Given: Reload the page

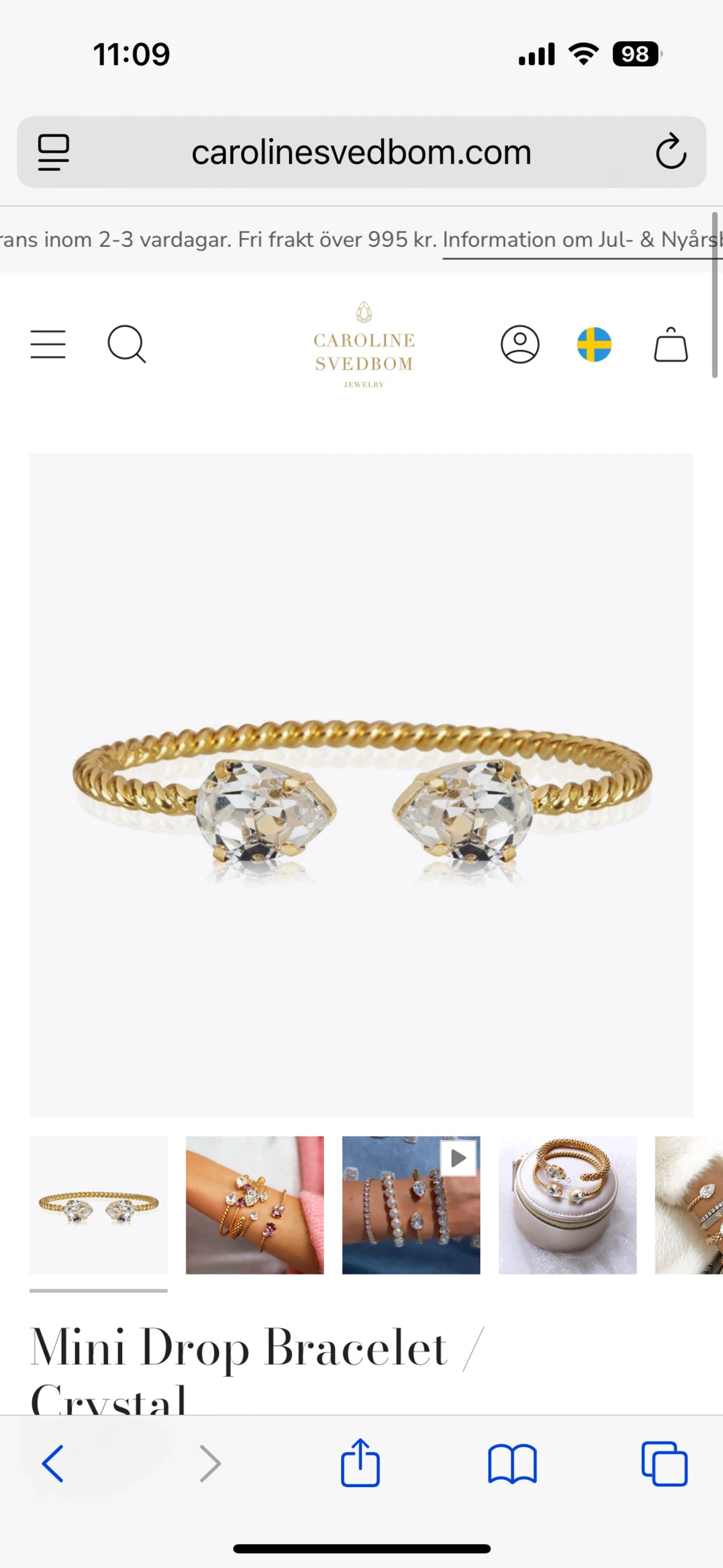Looking at the screenshot, I should (670, 152).
